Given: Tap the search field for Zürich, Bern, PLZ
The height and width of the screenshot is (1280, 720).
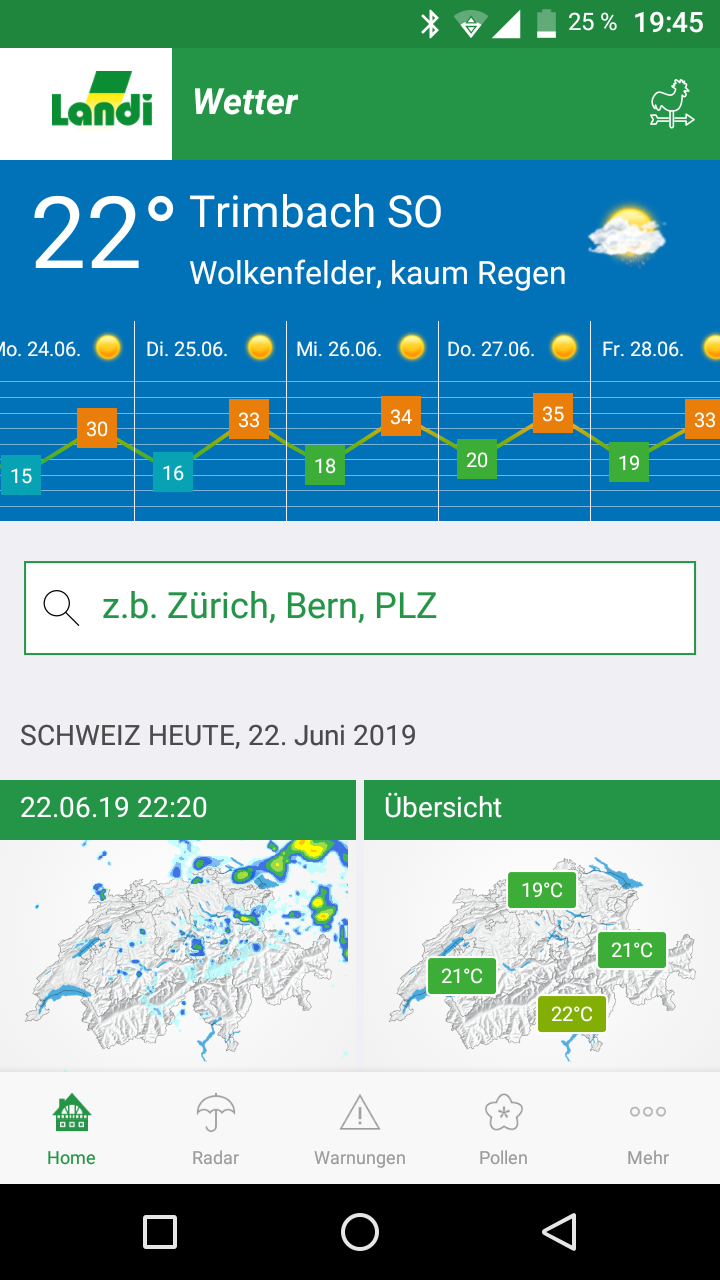Looking at the screenshot, I should tap(359, 606).
